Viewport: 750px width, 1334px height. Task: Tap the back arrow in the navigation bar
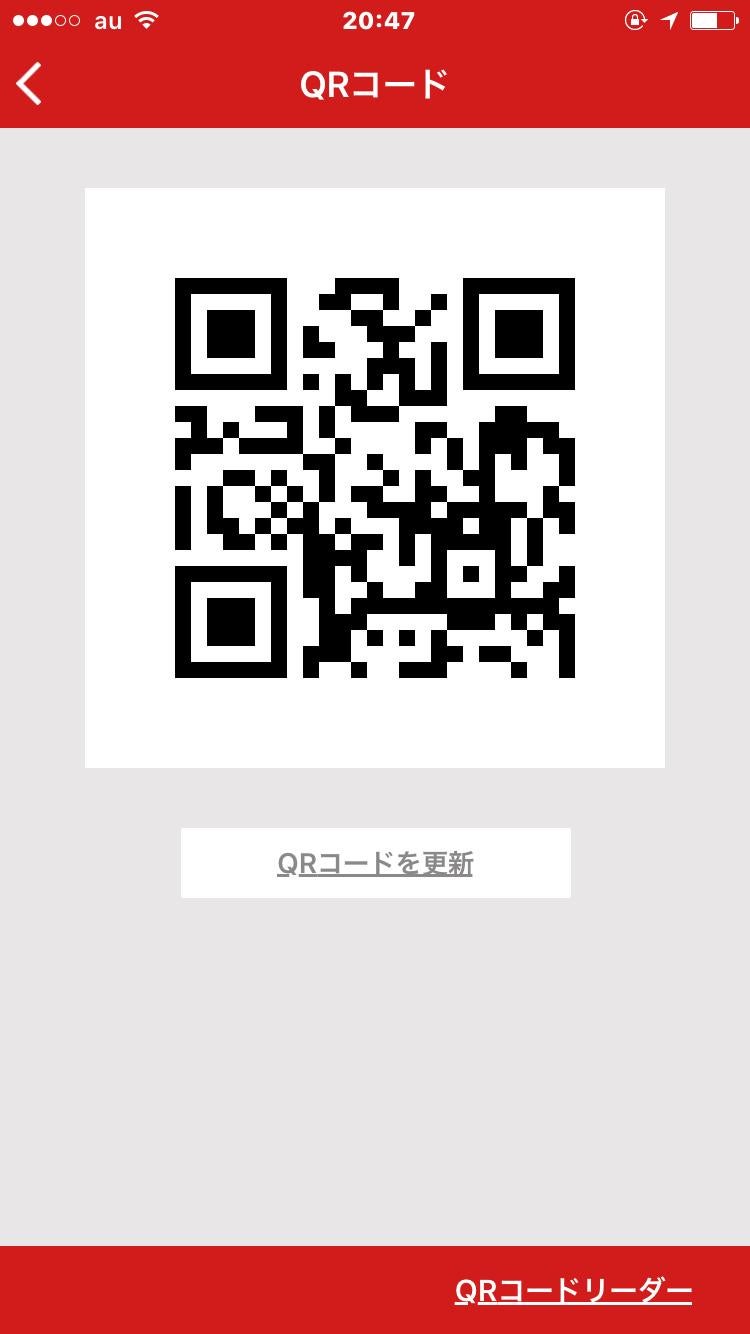28,84
